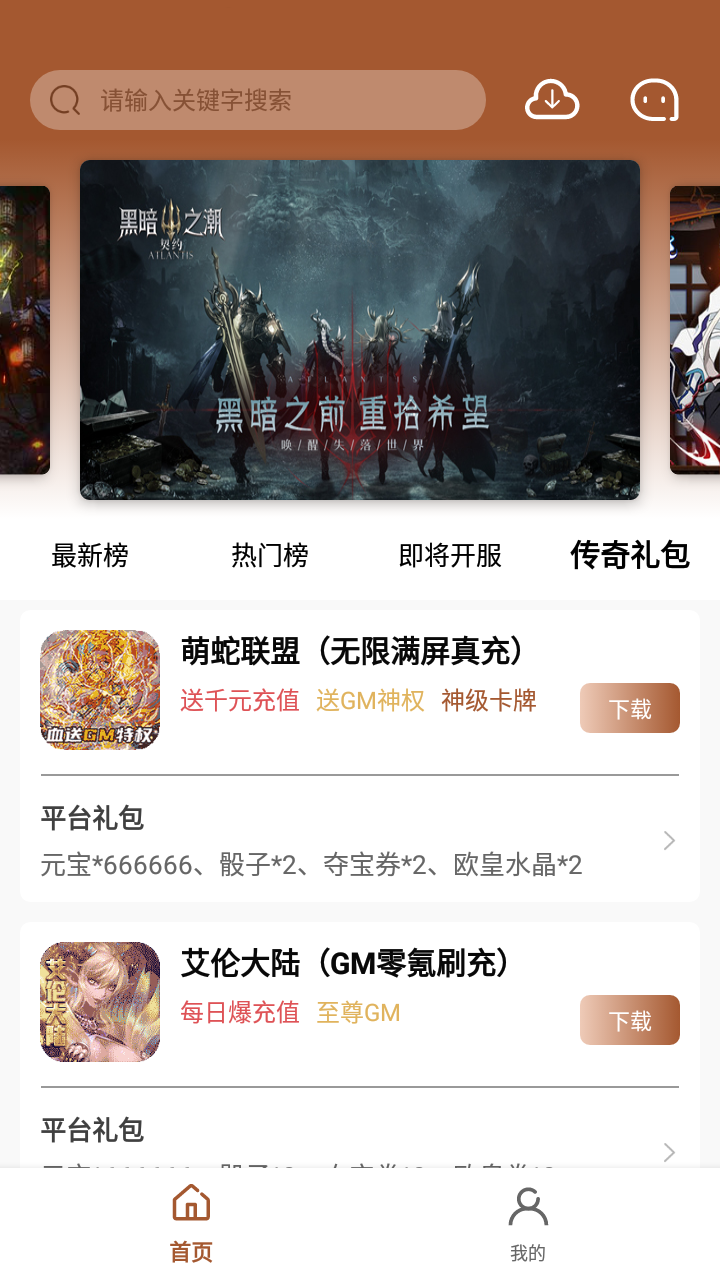Open the 我的 profile tab
This screenshot has width=720, height=1280.
pos(528,1224)
